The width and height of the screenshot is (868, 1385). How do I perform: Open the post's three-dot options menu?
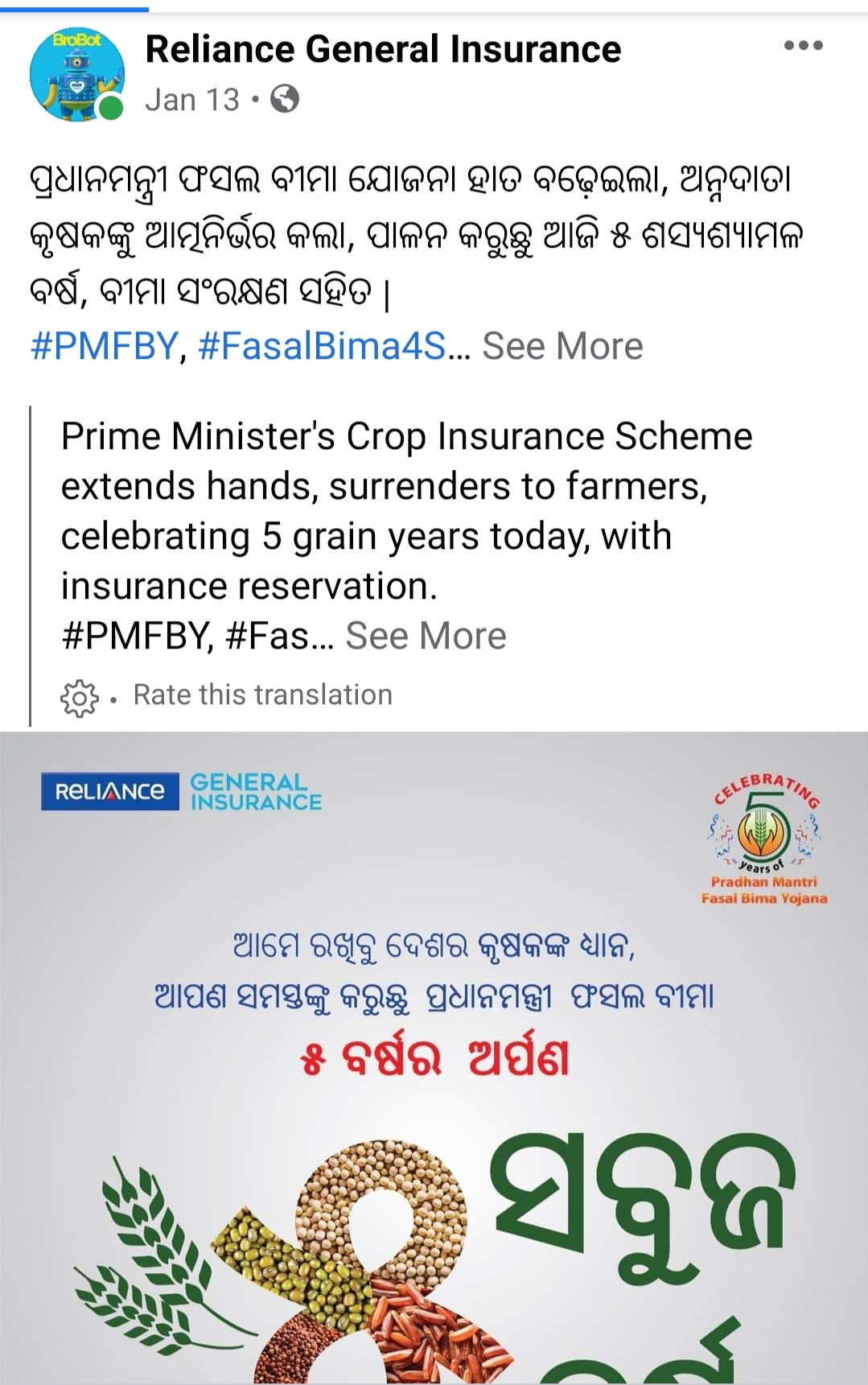point(803,46)
